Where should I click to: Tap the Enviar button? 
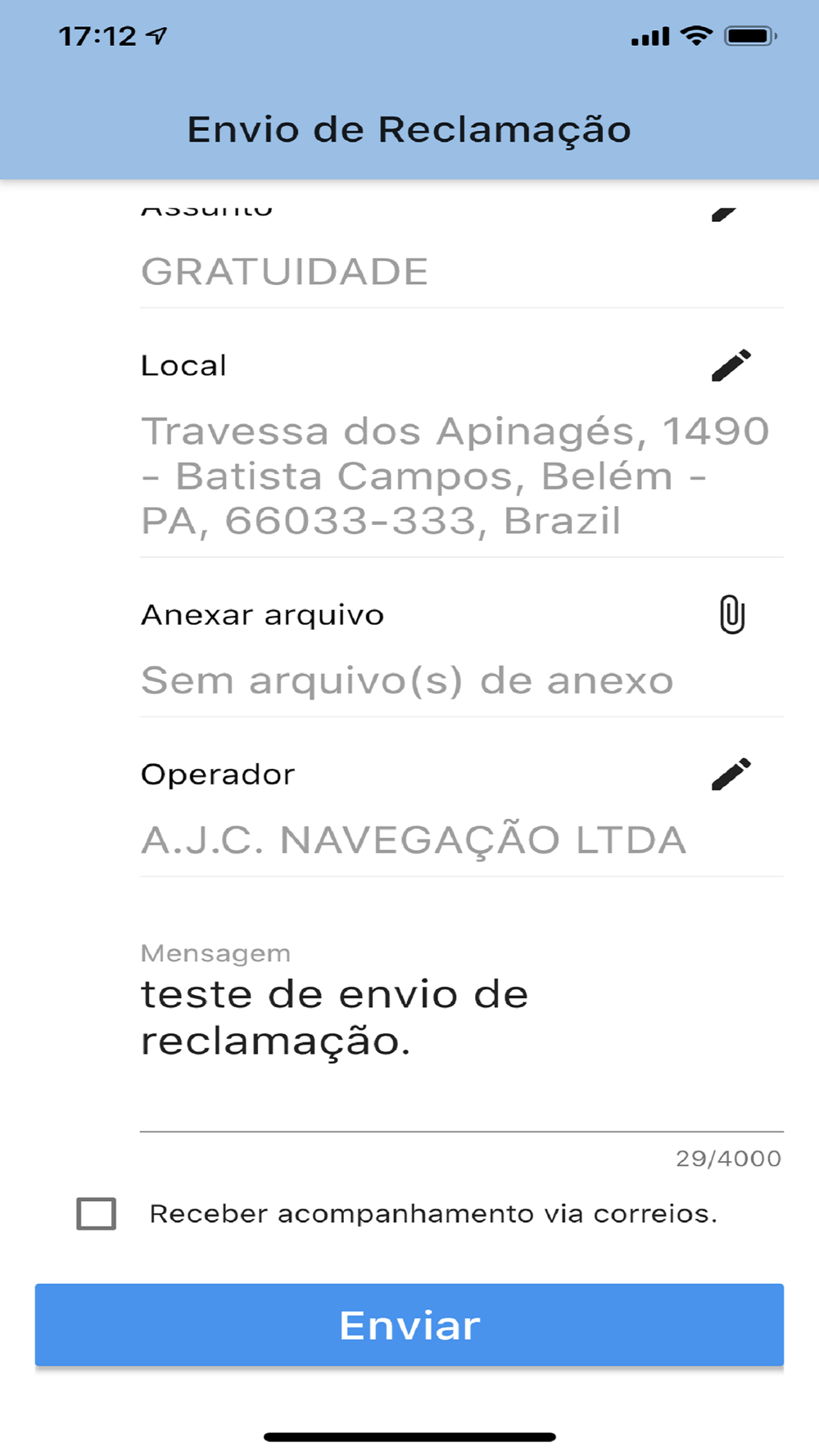tap(409, 1324)
